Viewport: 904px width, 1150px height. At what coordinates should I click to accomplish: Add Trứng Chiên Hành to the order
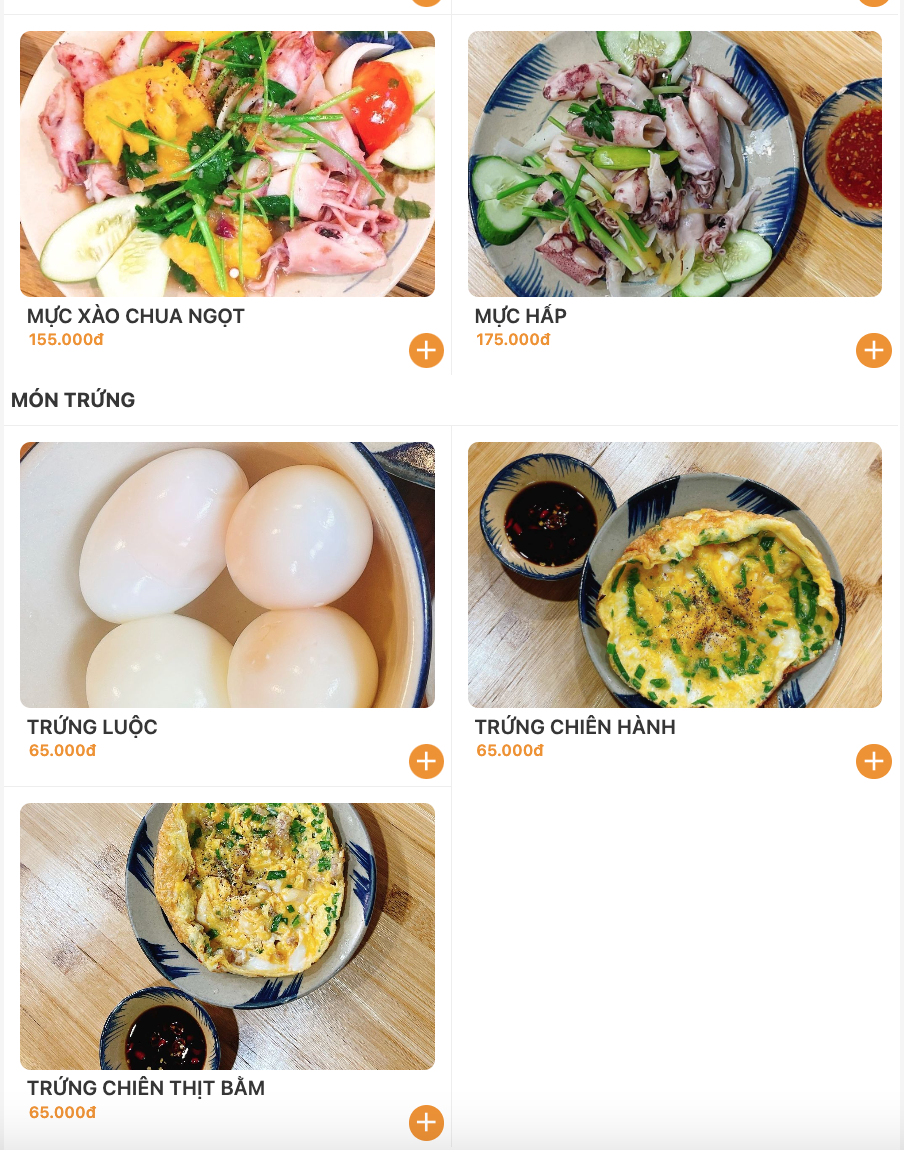tap(873, 762)
